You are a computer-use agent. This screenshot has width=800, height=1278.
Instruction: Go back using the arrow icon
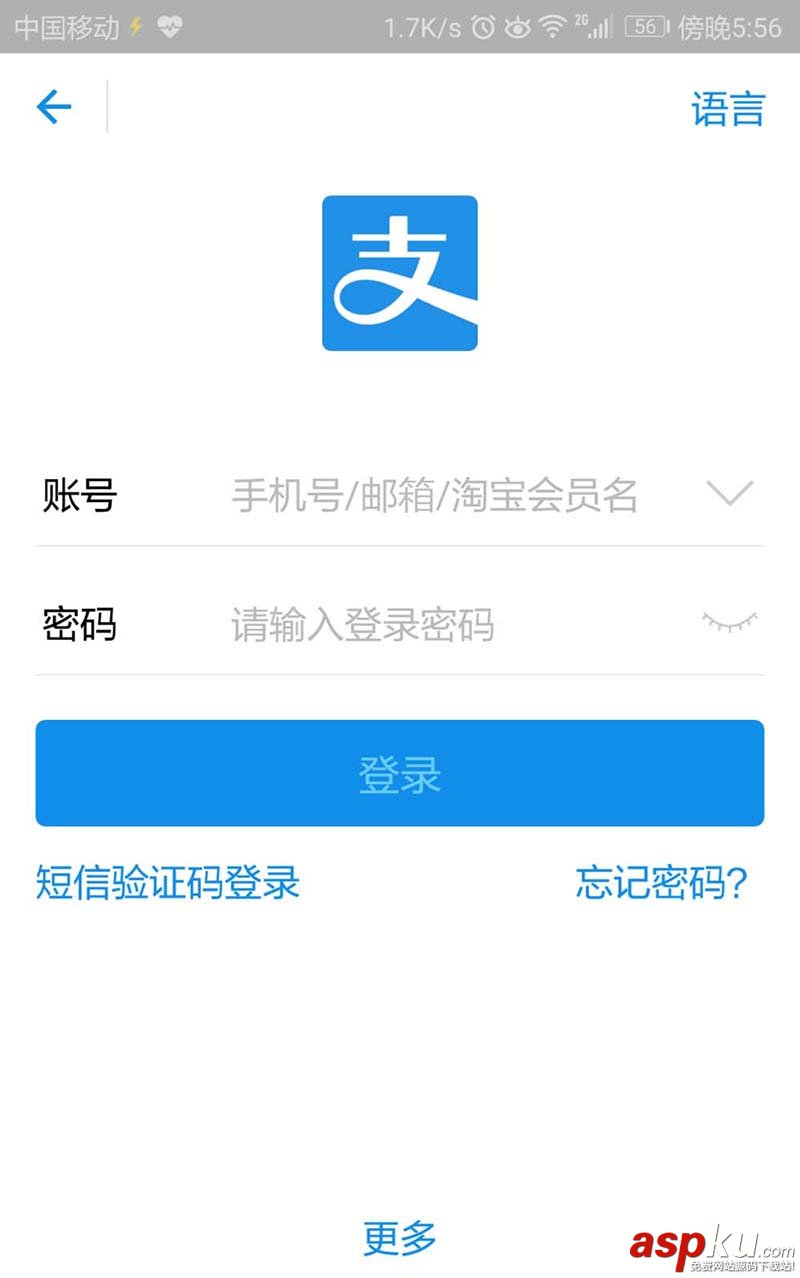click(x=54, y=106)
